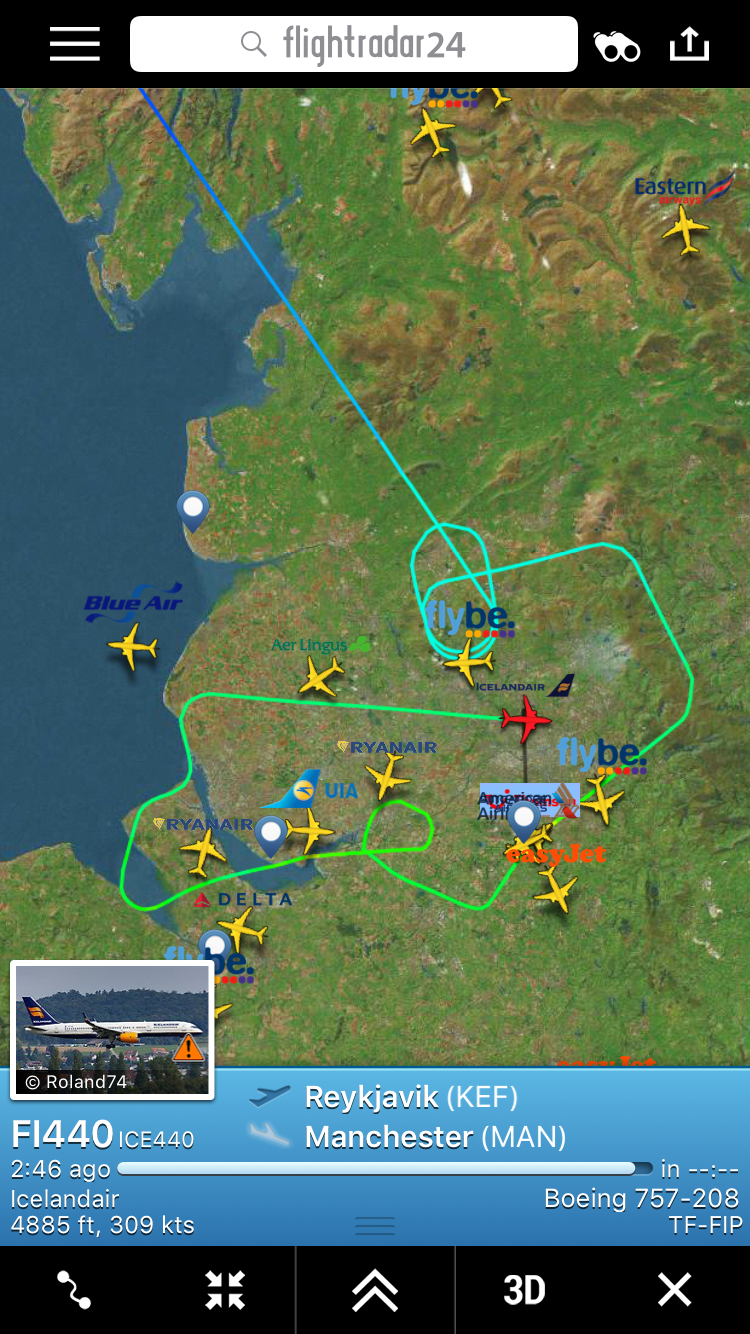
Task: Select the easyJet aircraft marker
Action: pyautogui.click(x=555, y=888)
